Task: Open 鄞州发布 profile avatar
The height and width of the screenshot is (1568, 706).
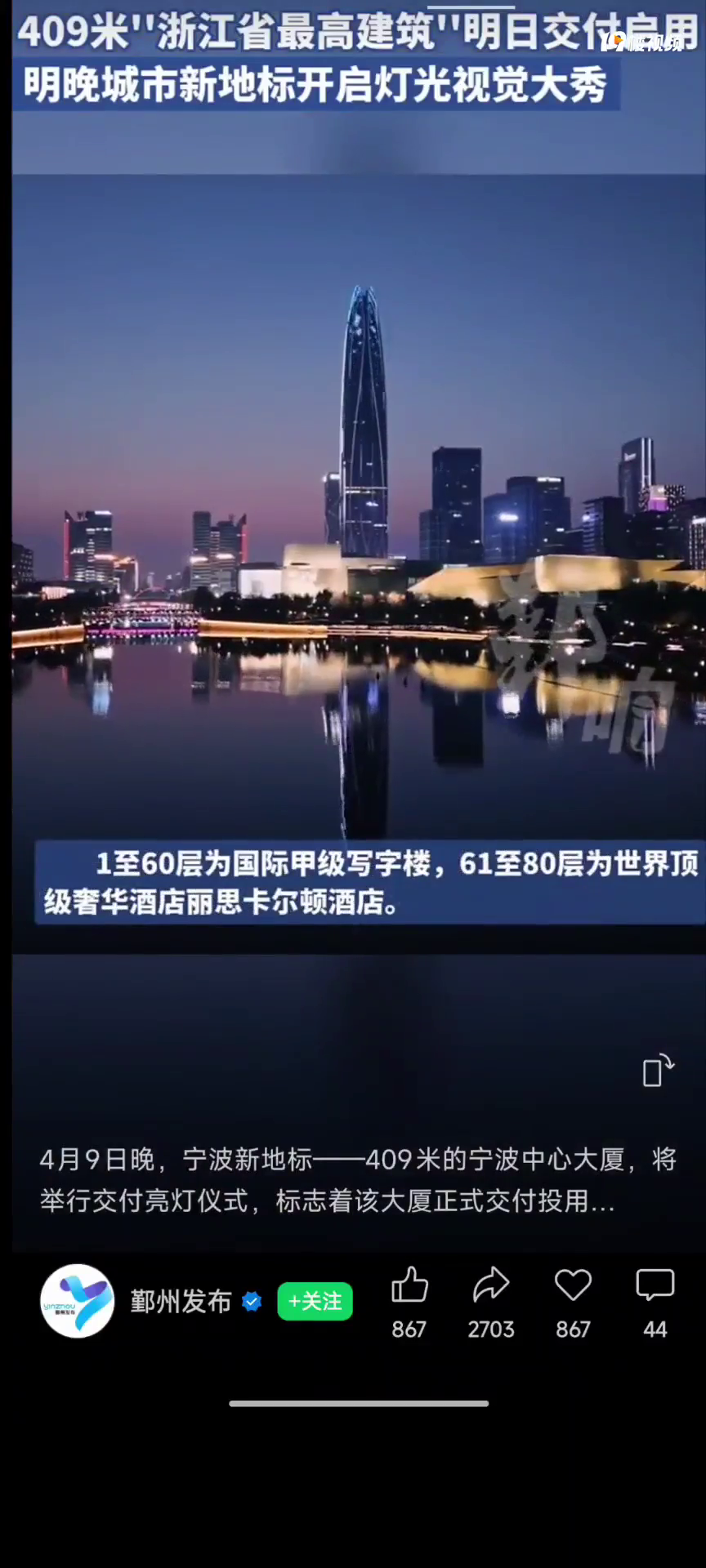Action: coord(78,1301)
